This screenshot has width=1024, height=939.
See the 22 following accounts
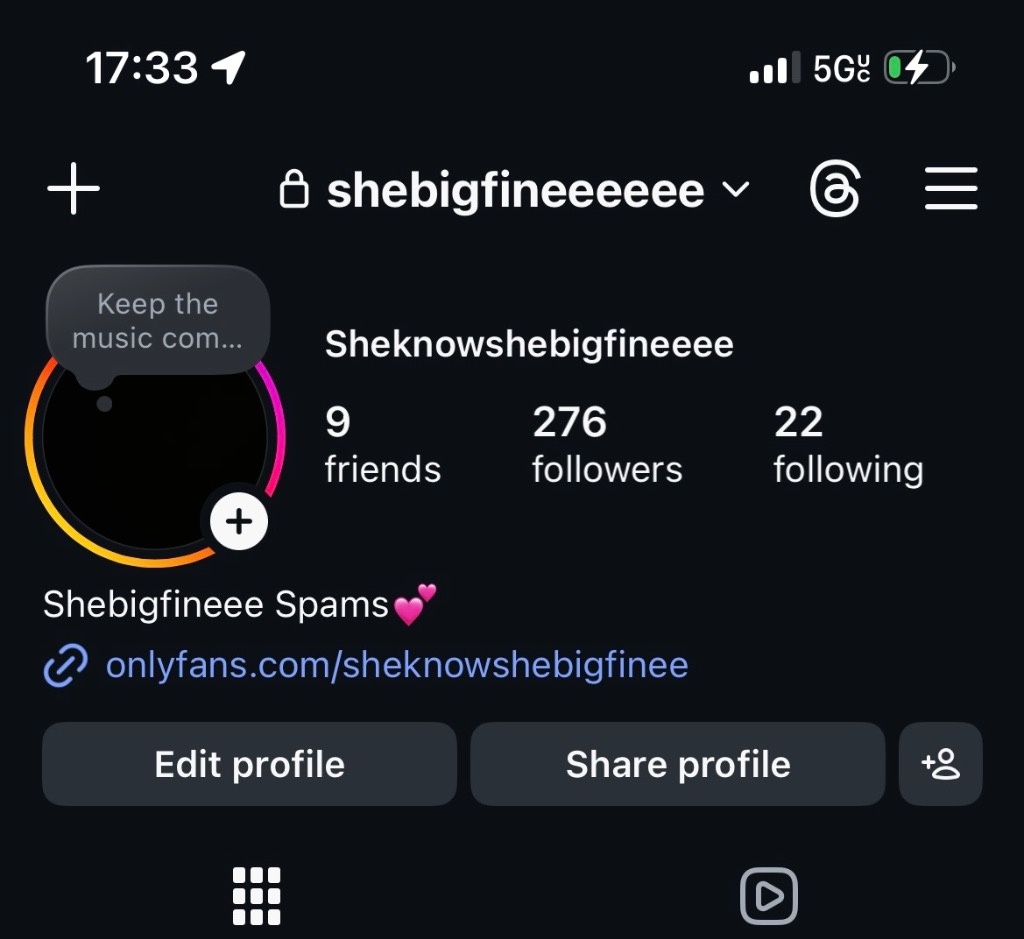pos(847,445)
